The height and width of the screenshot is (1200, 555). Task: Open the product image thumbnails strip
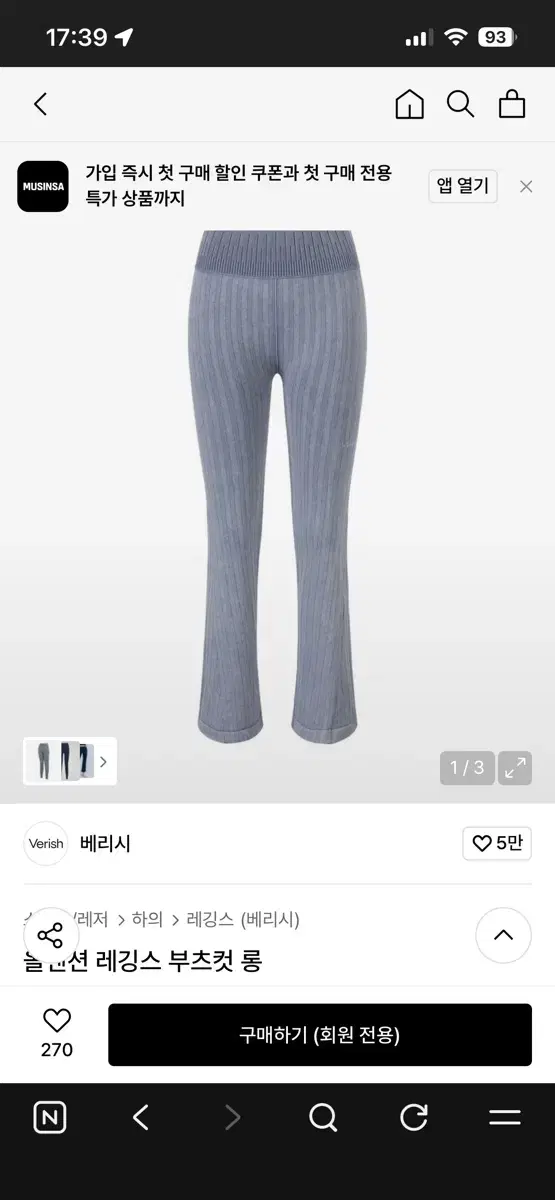tap(70, 761)
